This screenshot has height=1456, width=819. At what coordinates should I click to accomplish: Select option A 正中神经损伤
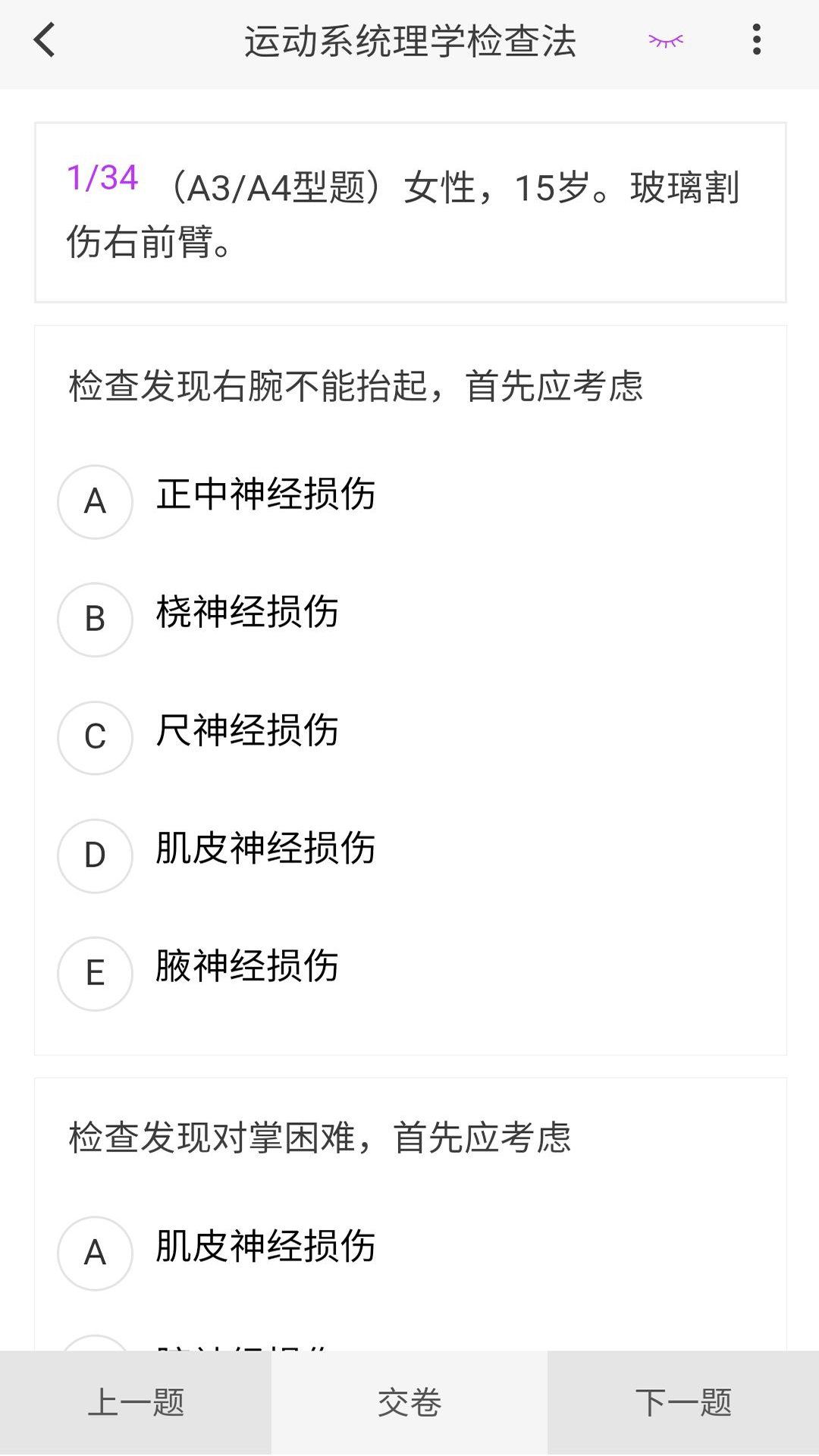click(x=409, y=500)
